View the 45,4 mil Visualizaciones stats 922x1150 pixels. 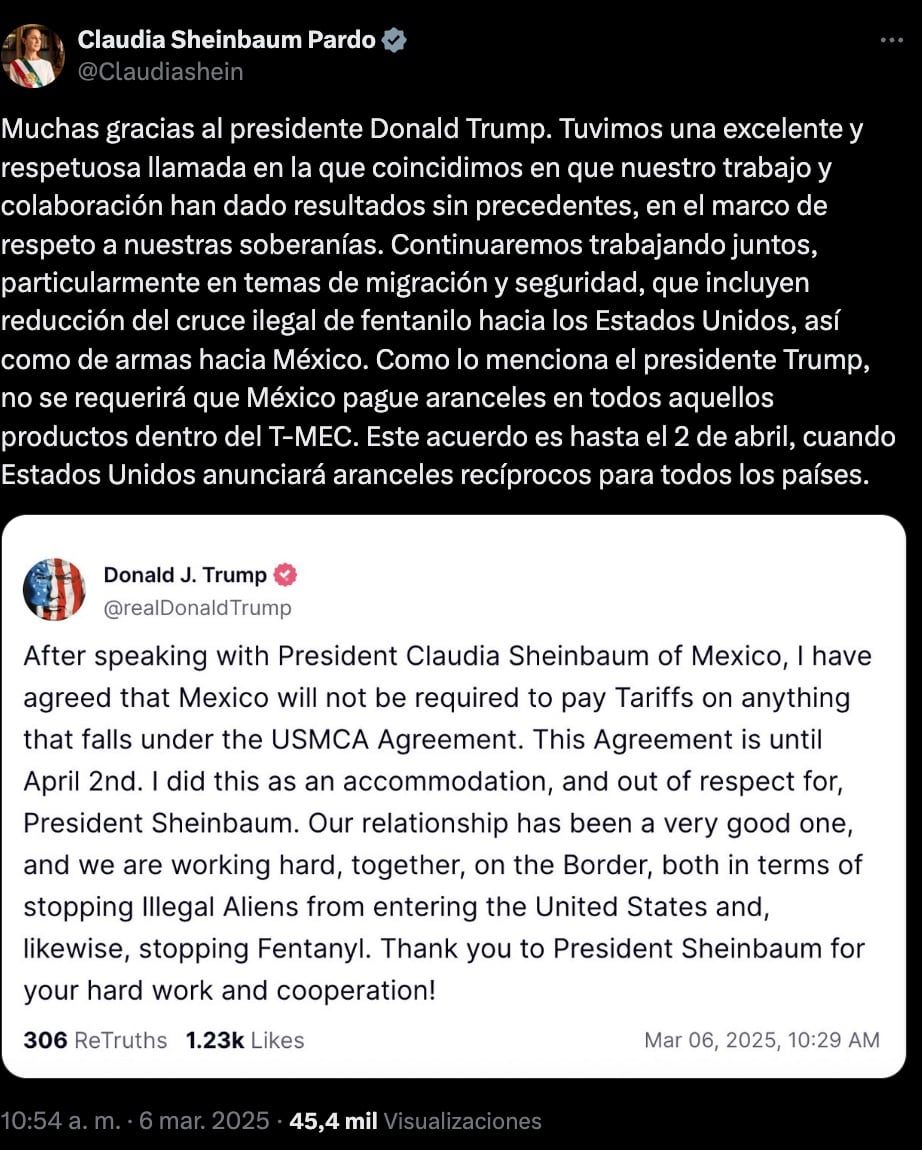pos(415,1121)
